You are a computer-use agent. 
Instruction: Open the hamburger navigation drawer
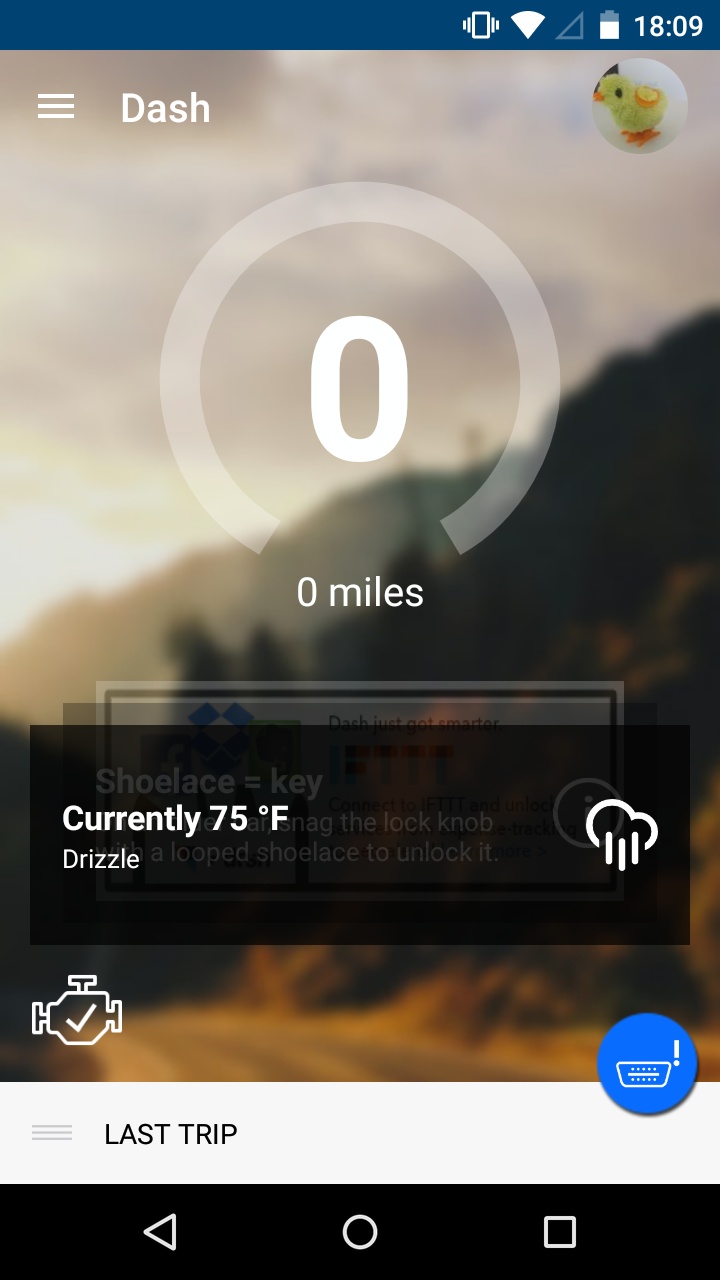56,107
